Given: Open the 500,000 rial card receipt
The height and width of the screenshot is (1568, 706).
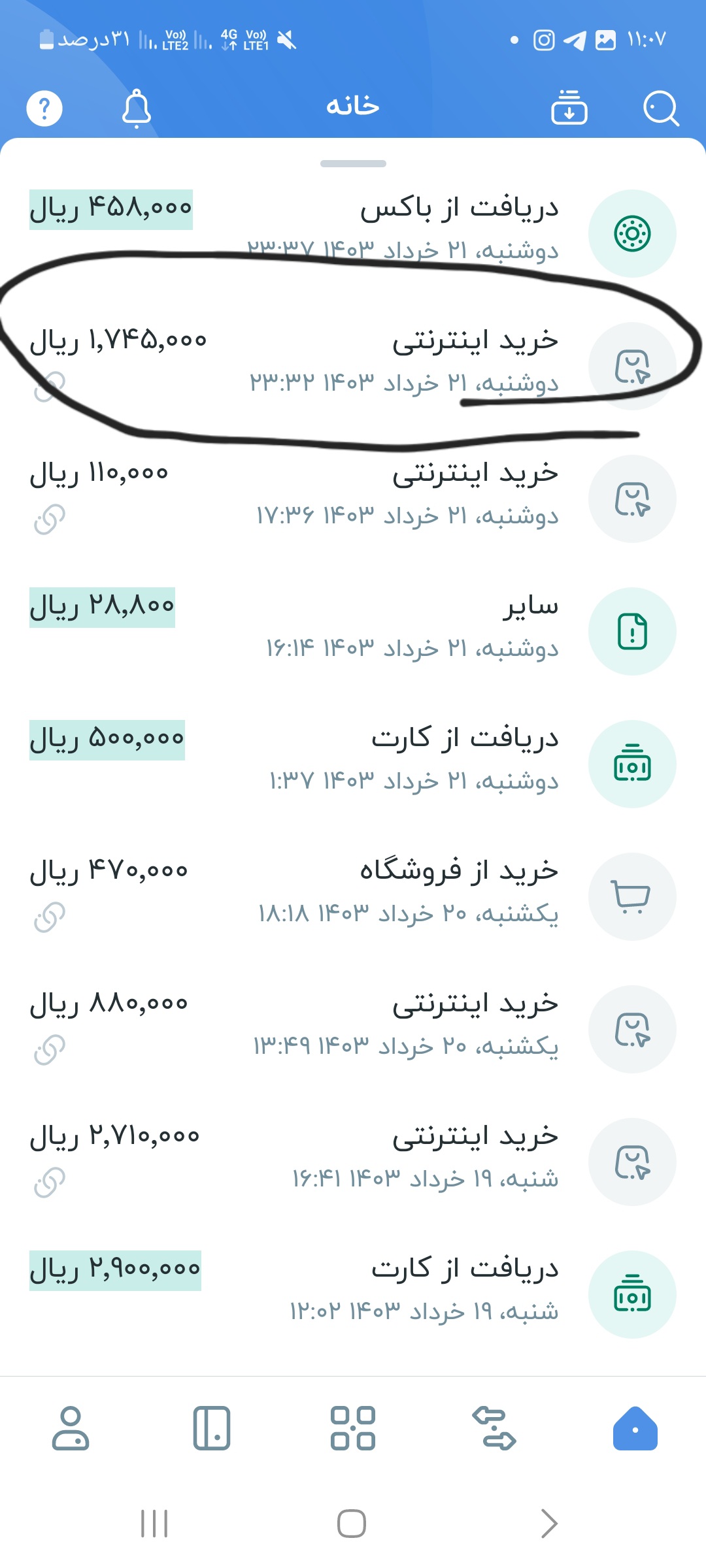Looking at the screenshot, I should point(353,764).
